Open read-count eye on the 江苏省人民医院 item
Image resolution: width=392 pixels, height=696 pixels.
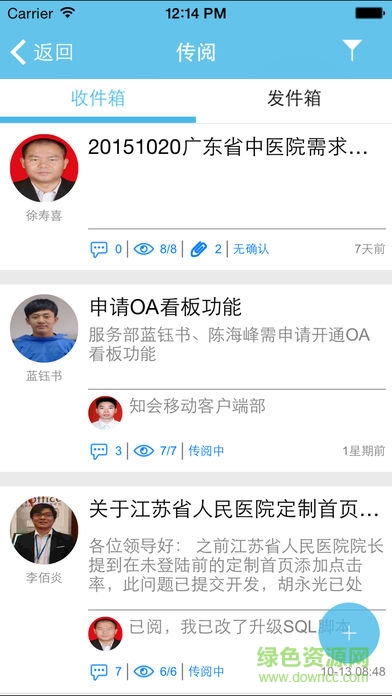tap(144, 672)
